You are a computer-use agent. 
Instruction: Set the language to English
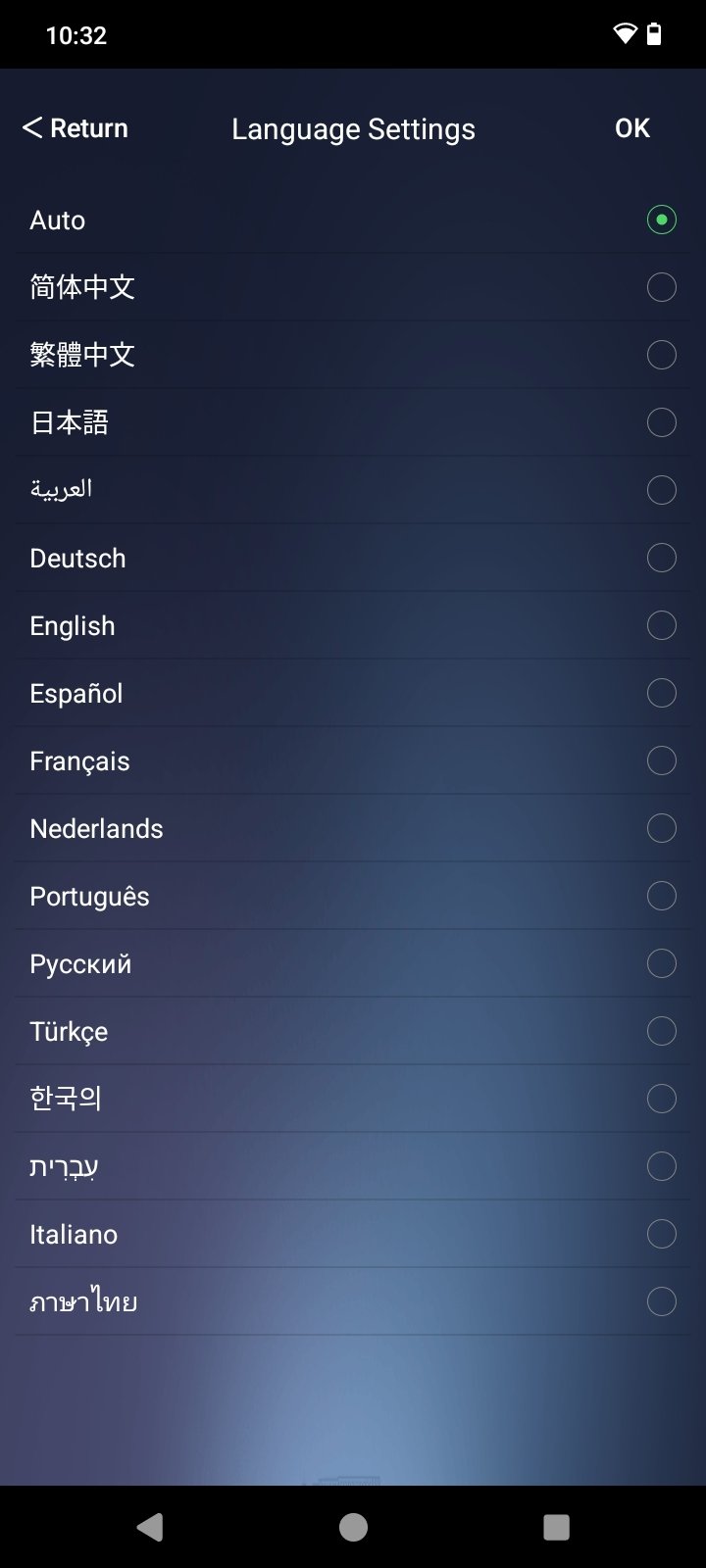(x=661, y=625)
